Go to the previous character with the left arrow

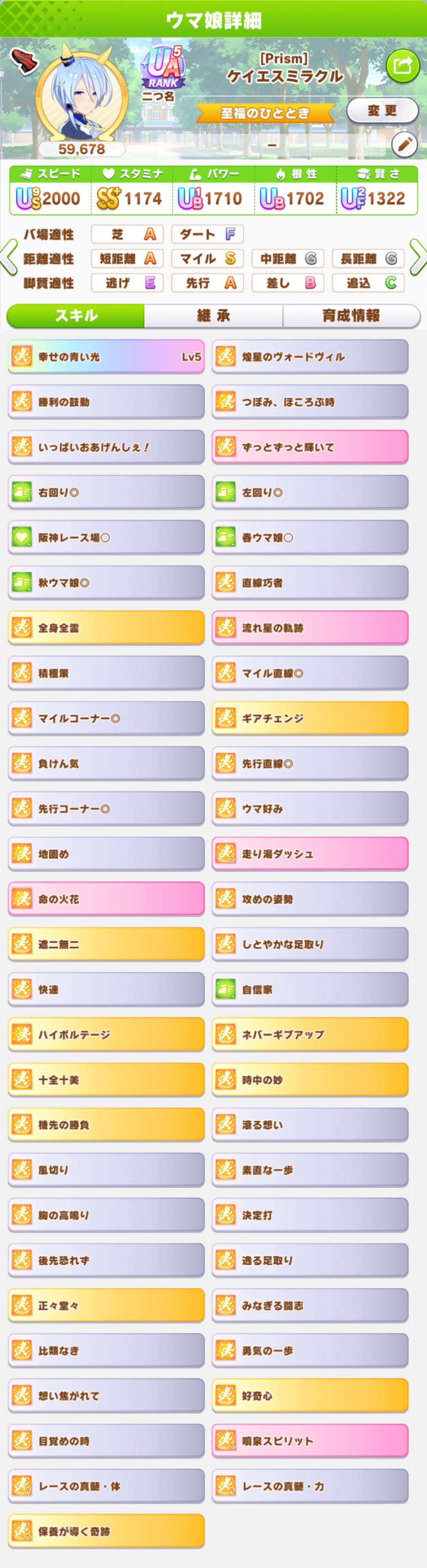tap(9, 257)
